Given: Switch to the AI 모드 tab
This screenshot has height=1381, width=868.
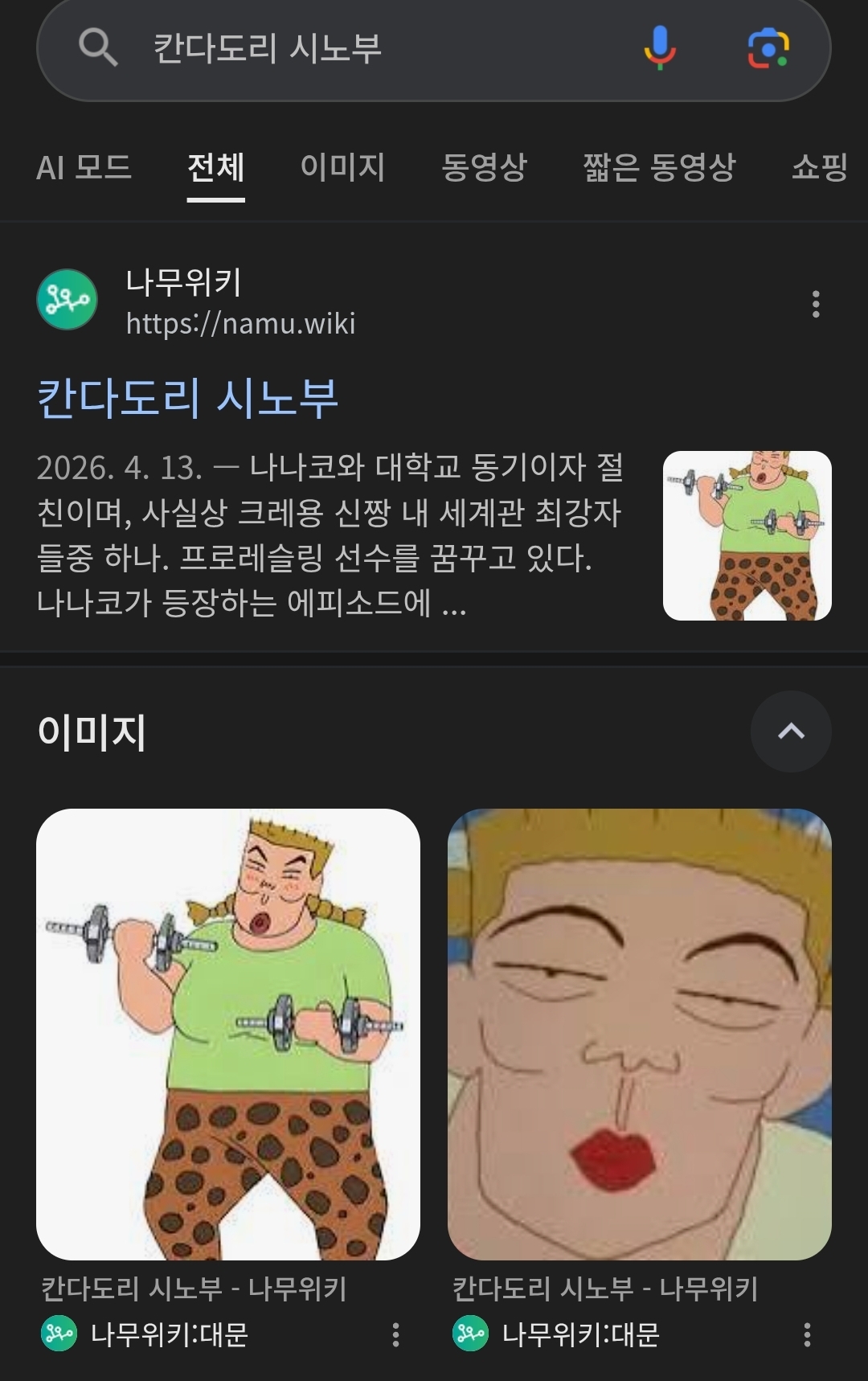Looking at the screenshot, I should 84,167.
